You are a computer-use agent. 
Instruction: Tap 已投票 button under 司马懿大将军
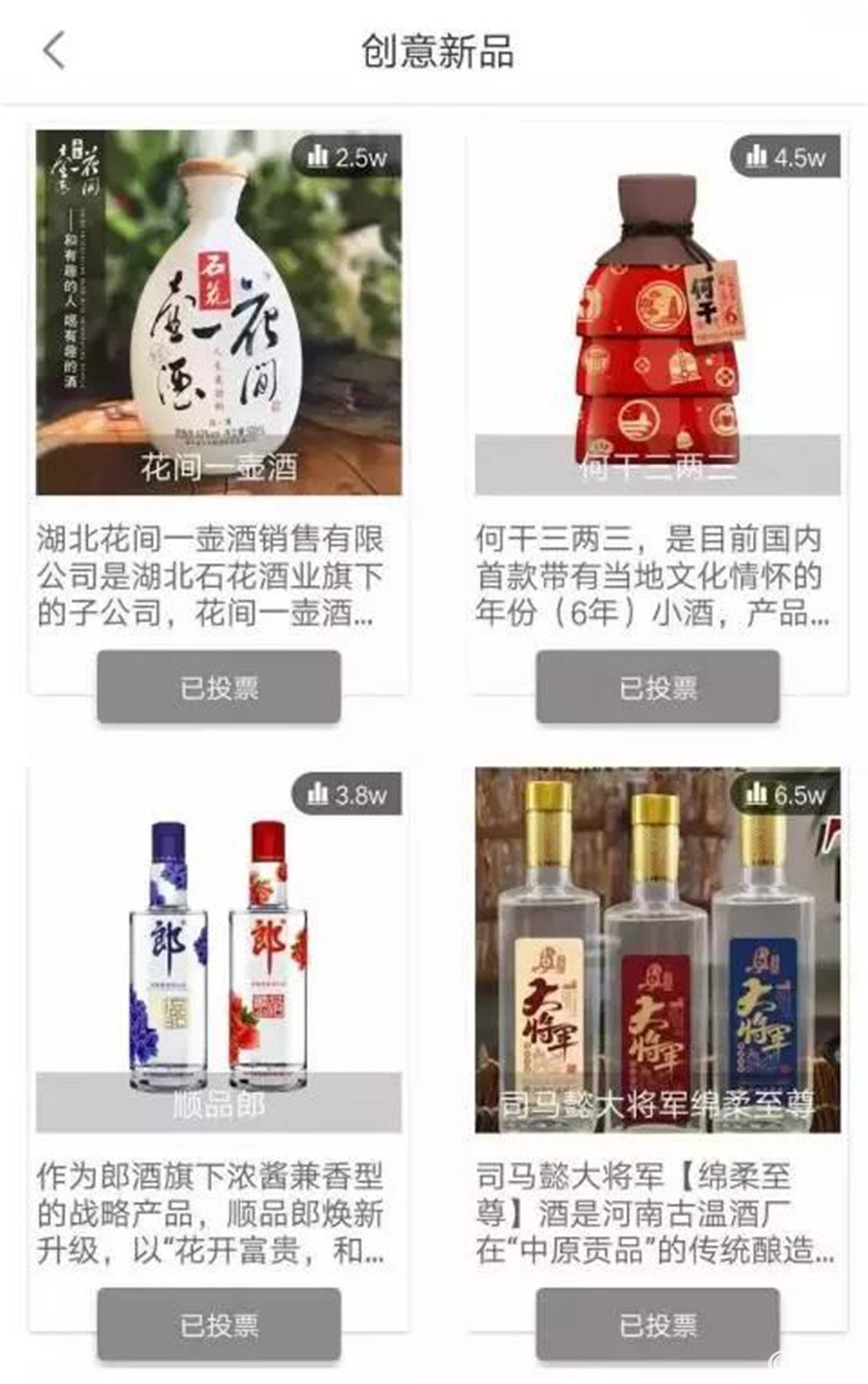coord(657,1324)
